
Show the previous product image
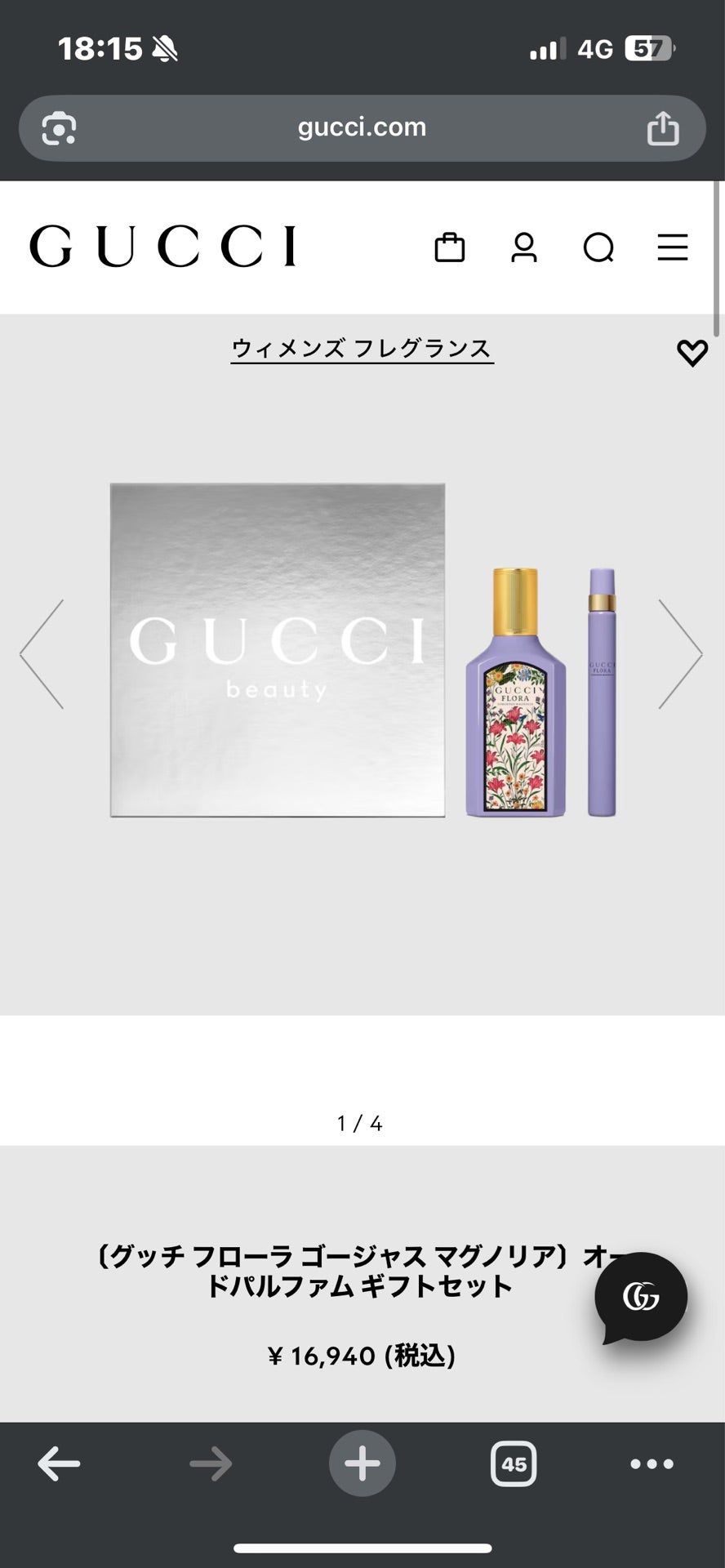coord(42,653)
